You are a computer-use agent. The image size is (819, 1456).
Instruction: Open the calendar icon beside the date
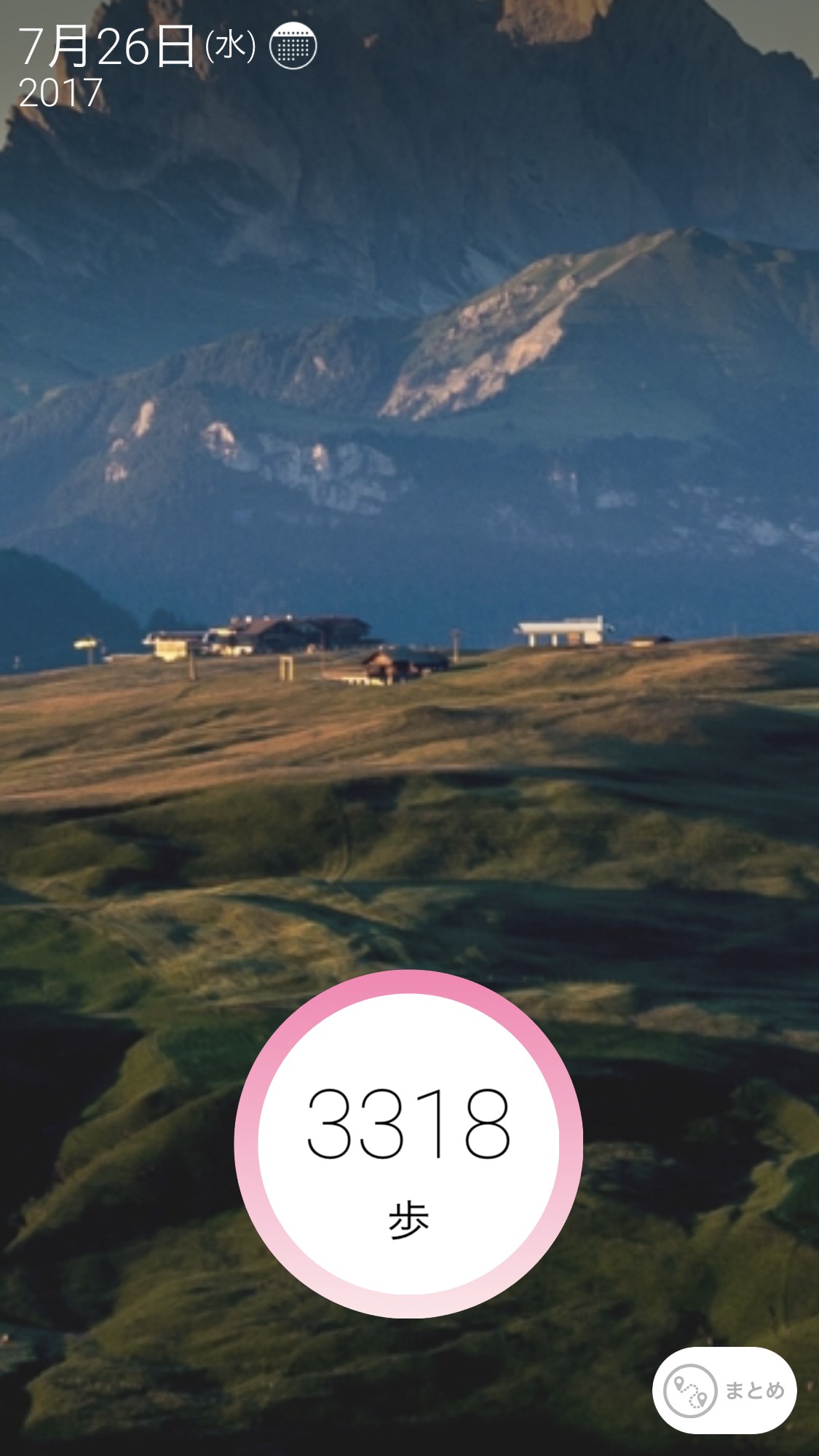[x=293, y=47]
